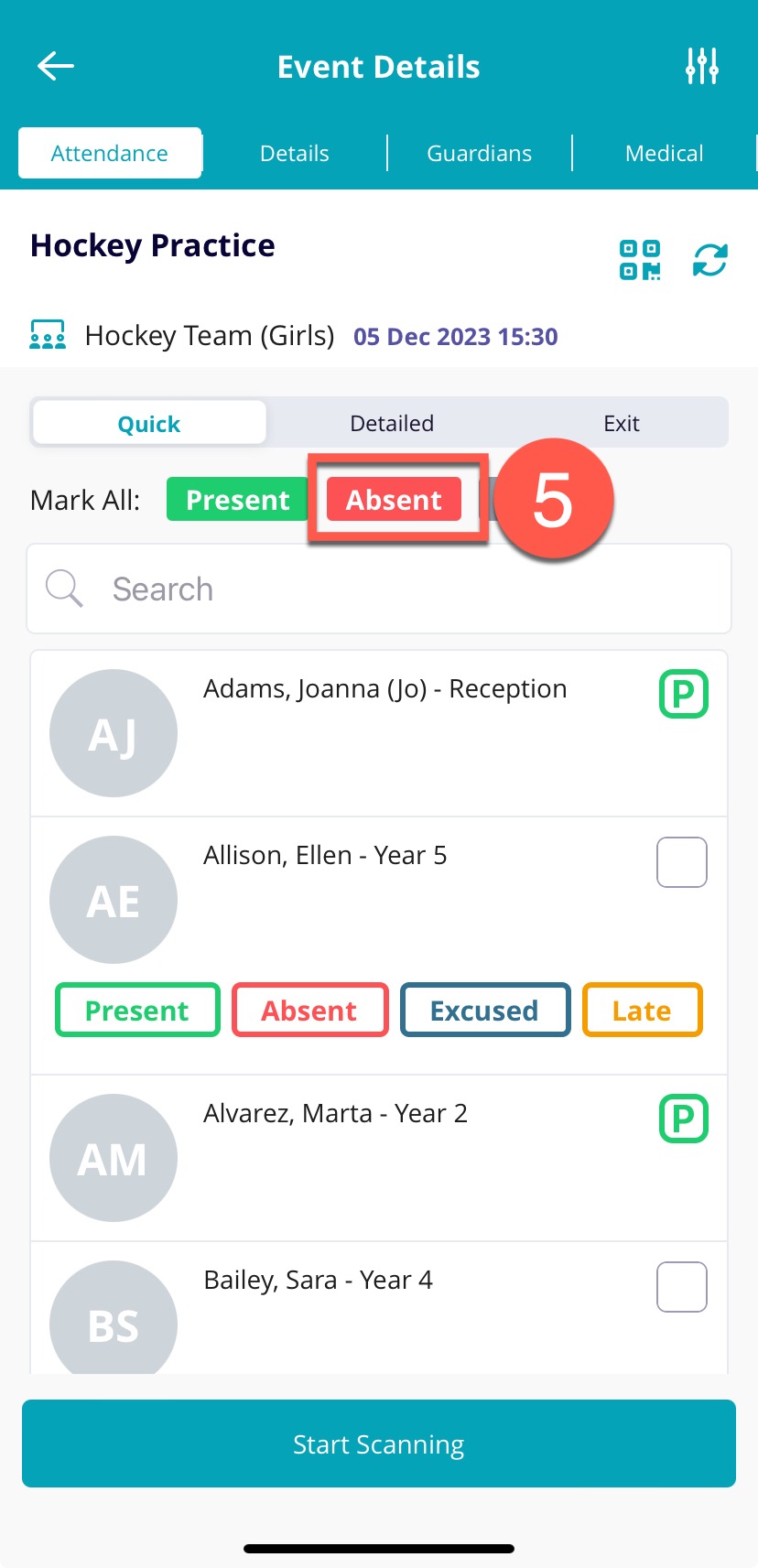This screenshot has height=1568, width=758.
Task: Tap the Search field
Action: (379, 589)
